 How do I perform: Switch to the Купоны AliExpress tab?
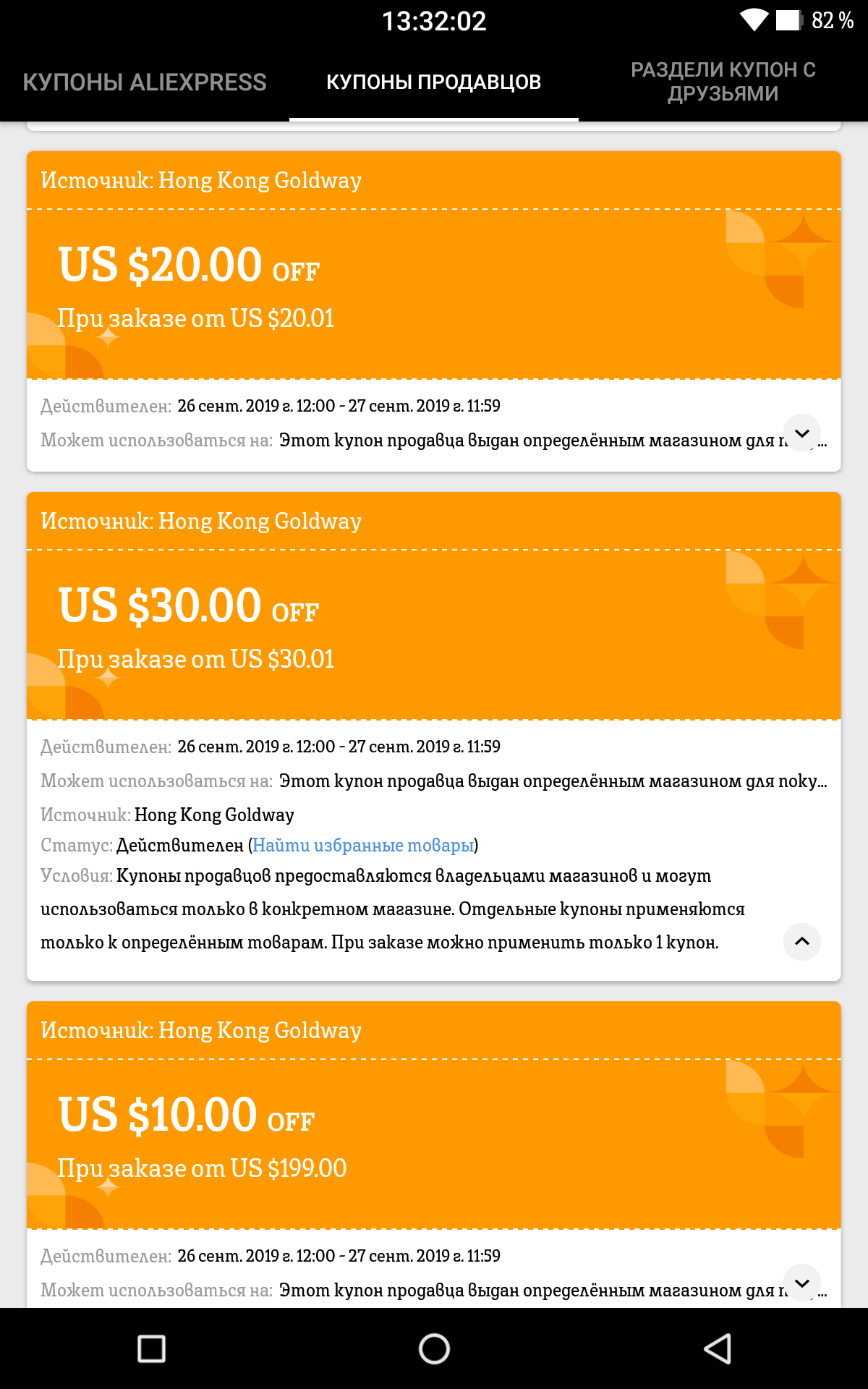click(145, 82)
